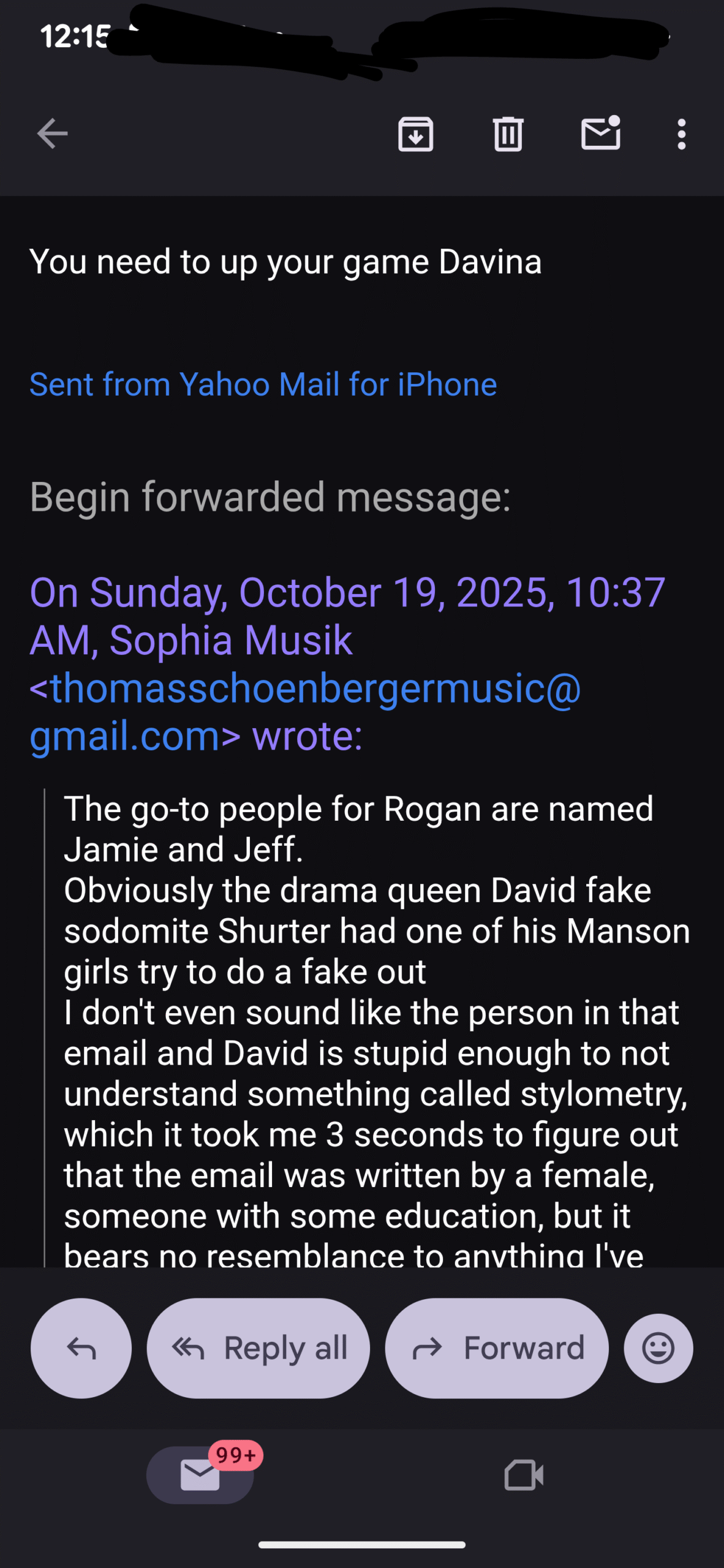The image size is (724, 1568).
Task: Archive this email
Action: pyautogui.click(x=415, y=134)
